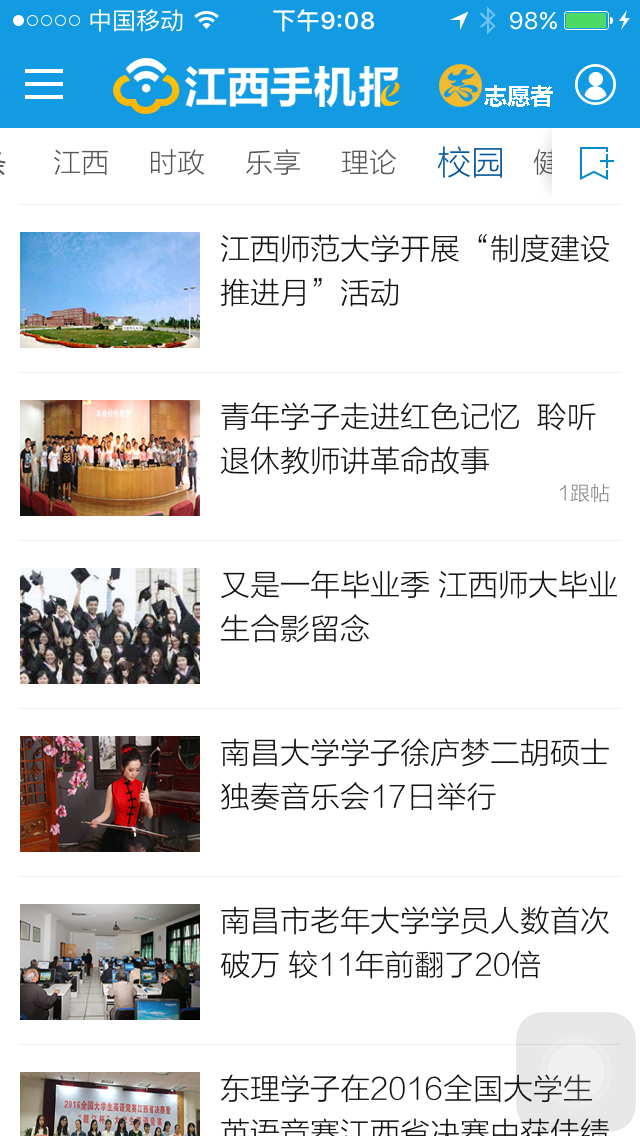The image size is (640, 1136).
Task: Open the user profile icon
Action: (595, 85)
